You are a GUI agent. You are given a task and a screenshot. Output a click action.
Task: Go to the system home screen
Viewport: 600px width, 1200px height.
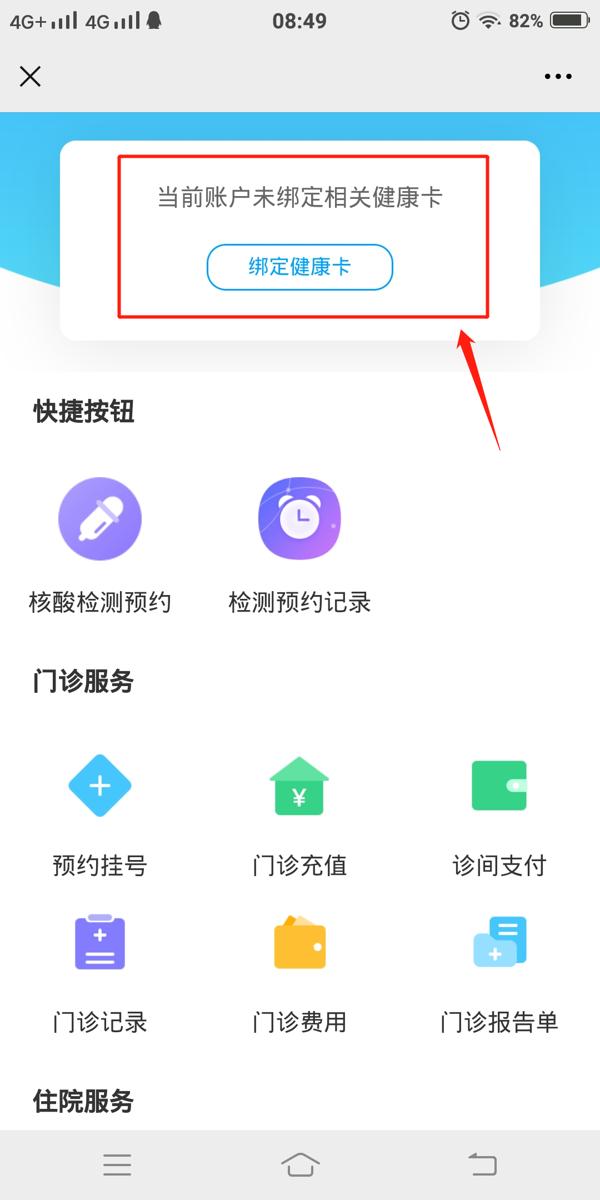(x=300, y=1164)
